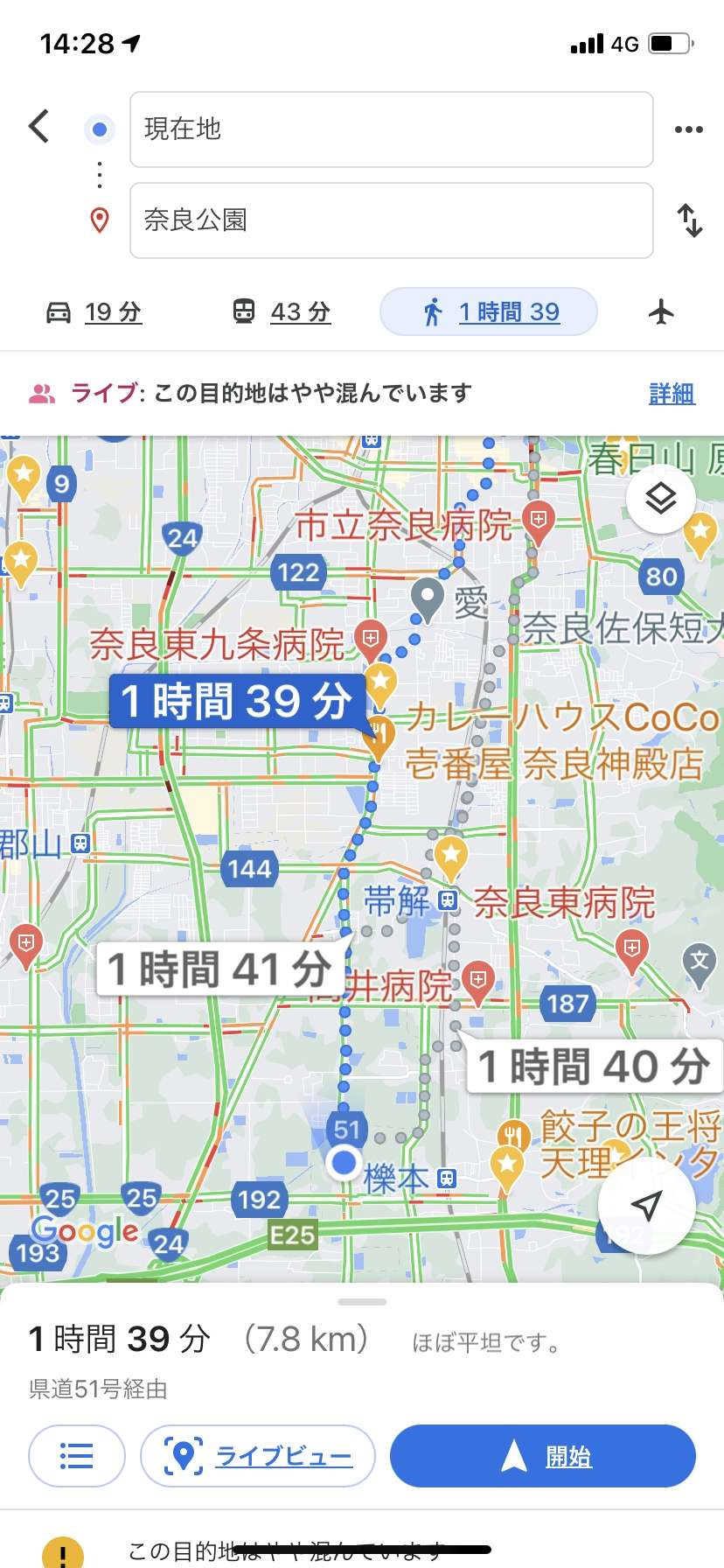This screenshot has width=724, height=1568.
Task: Start navigation with the 開始 button
Action: (x=543, y=1456)
